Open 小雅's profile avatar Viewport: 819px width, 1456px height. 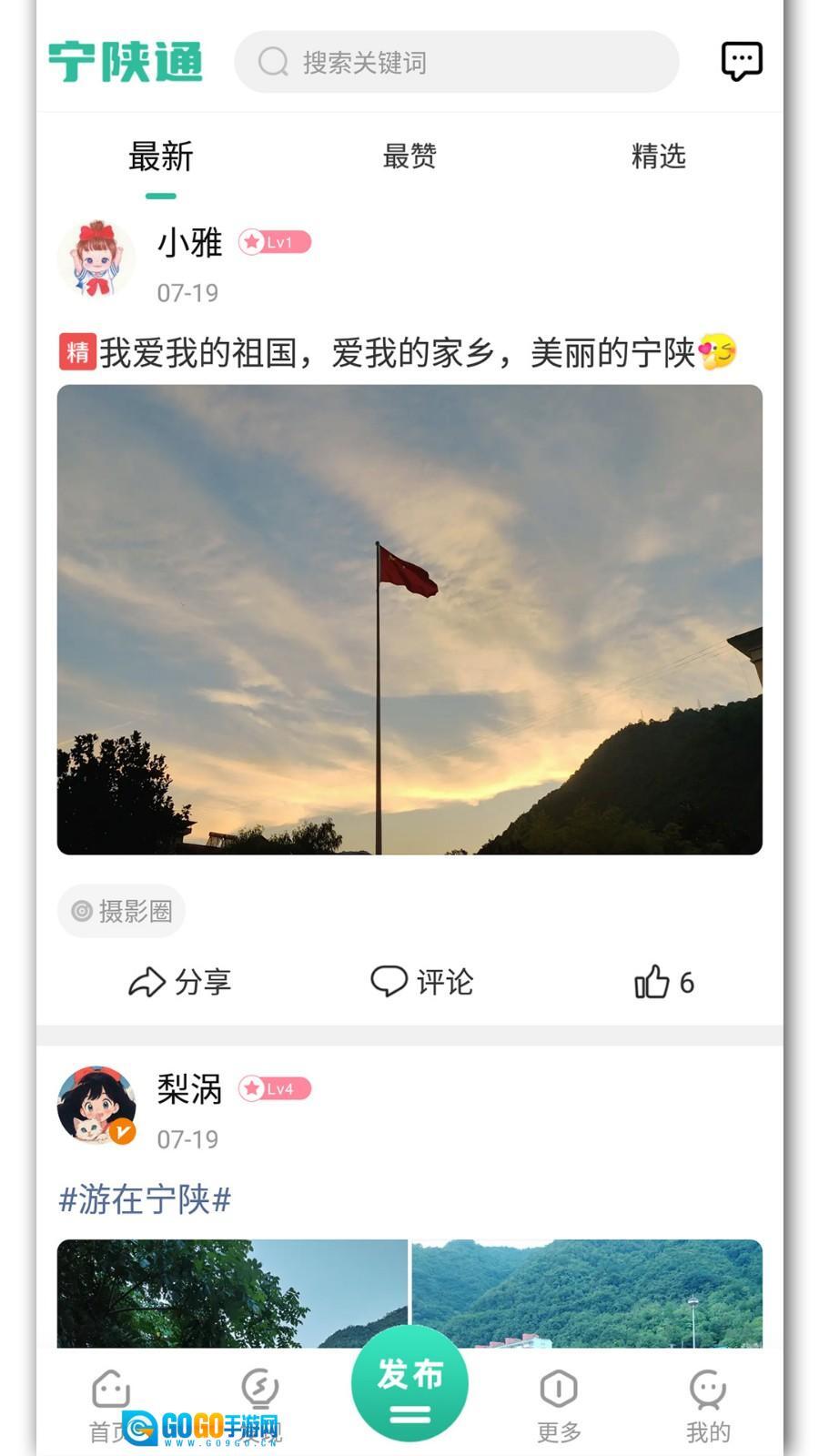96,258
